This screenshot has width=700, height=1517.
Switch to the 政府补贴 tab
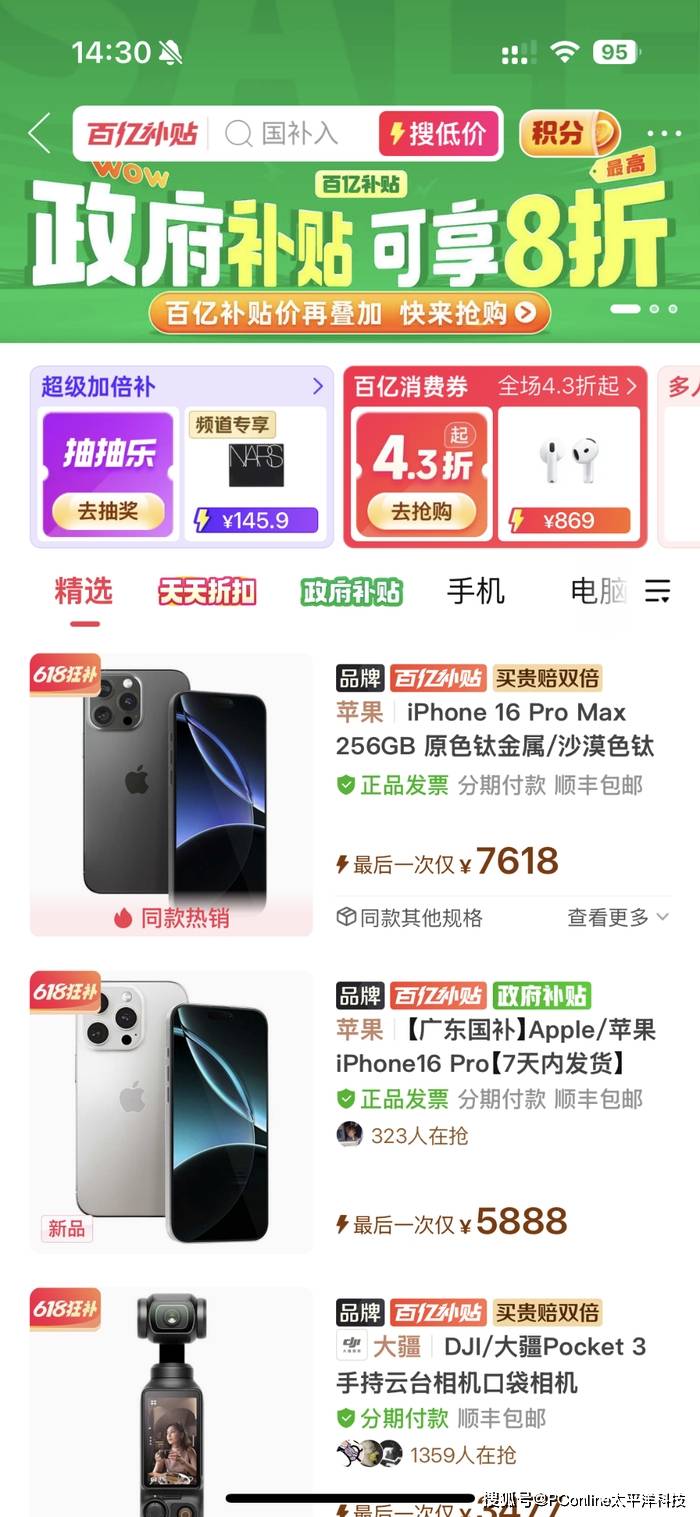coord(351,592)
